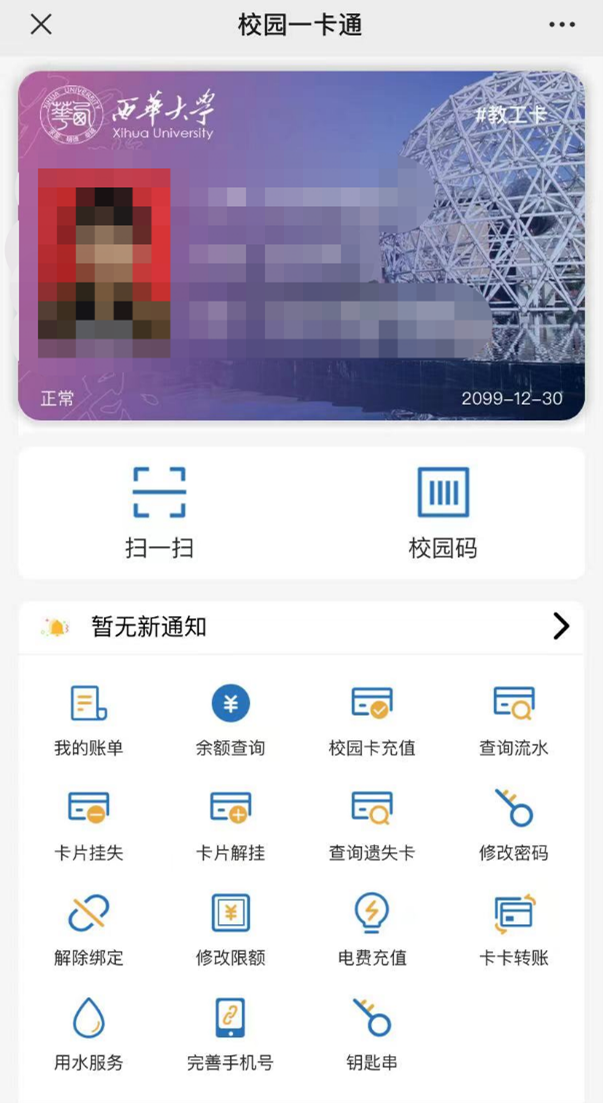
Task: Open 我的账单
Action: coord(88,720)
